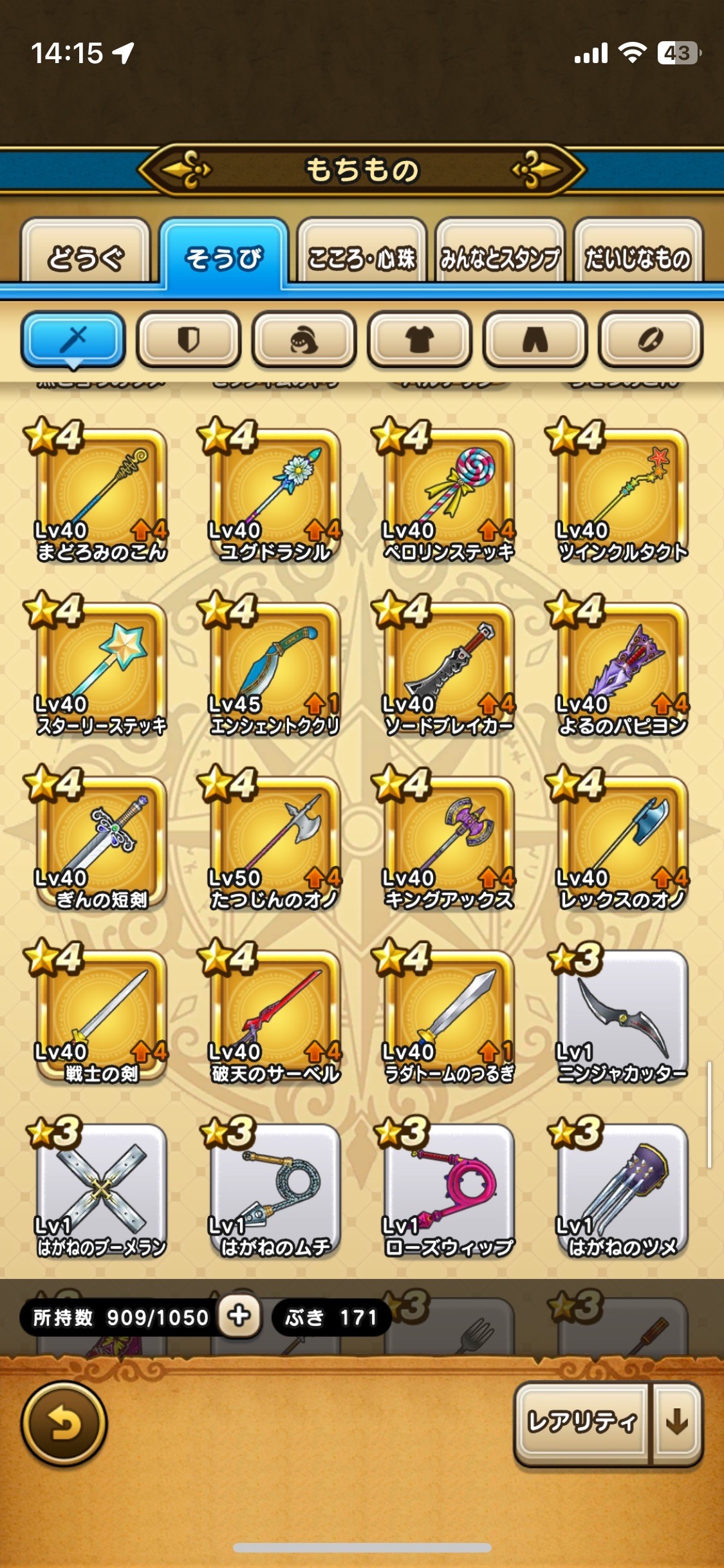Toggle sort order with the down arrow
The image size is (724, 1568).
677,1423
